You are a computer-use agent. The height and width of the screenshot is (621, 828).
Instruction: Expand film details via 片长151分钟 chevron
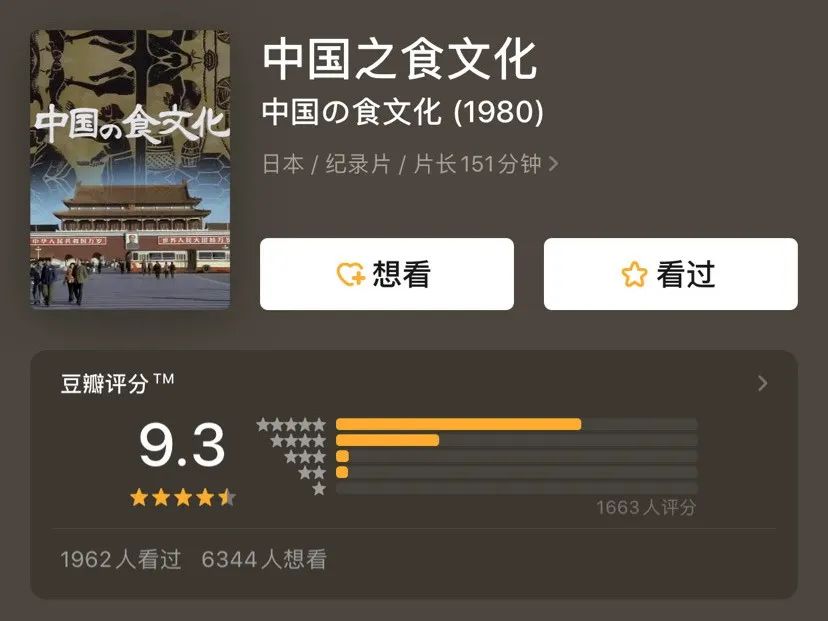coord(554,164)
